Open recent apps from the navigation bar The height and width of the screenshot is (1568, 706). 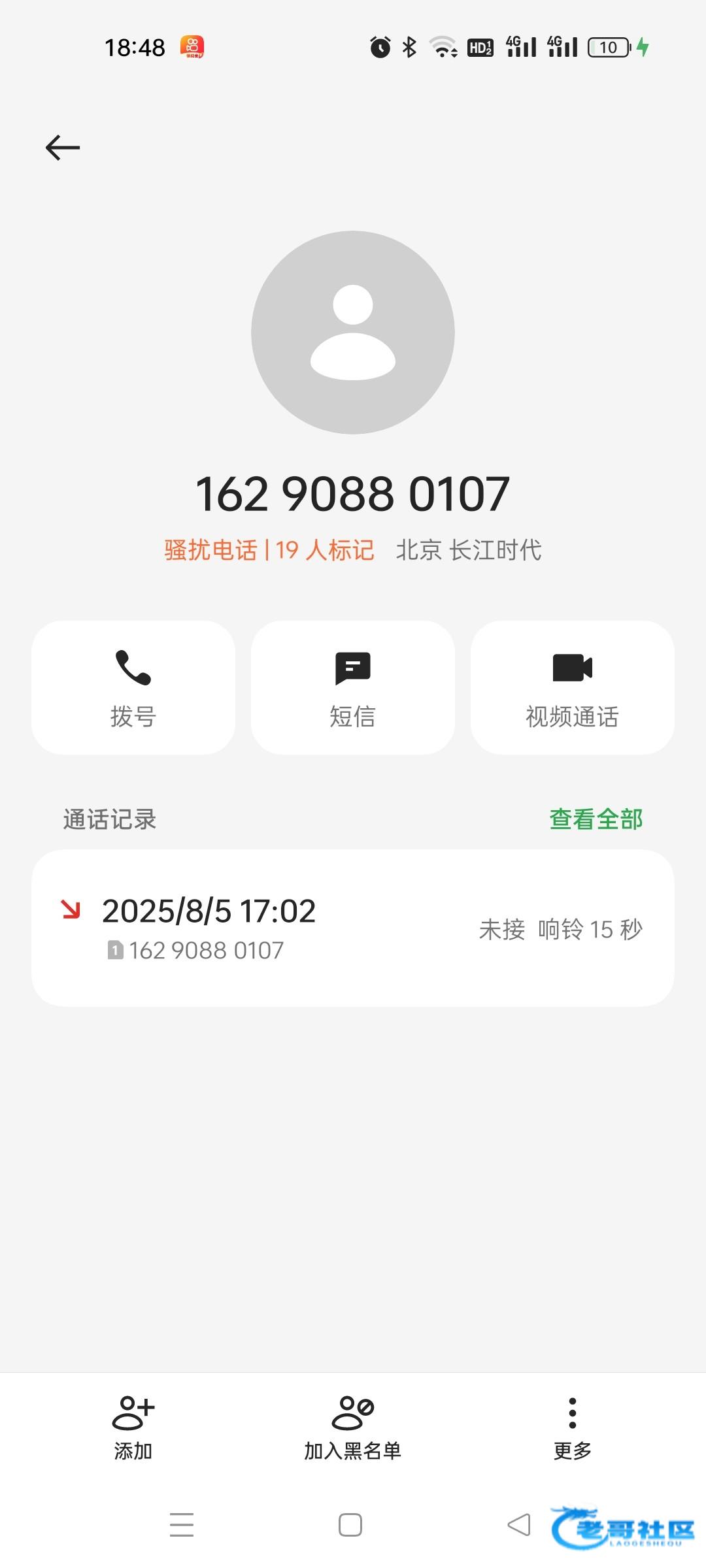(182, 1525)
